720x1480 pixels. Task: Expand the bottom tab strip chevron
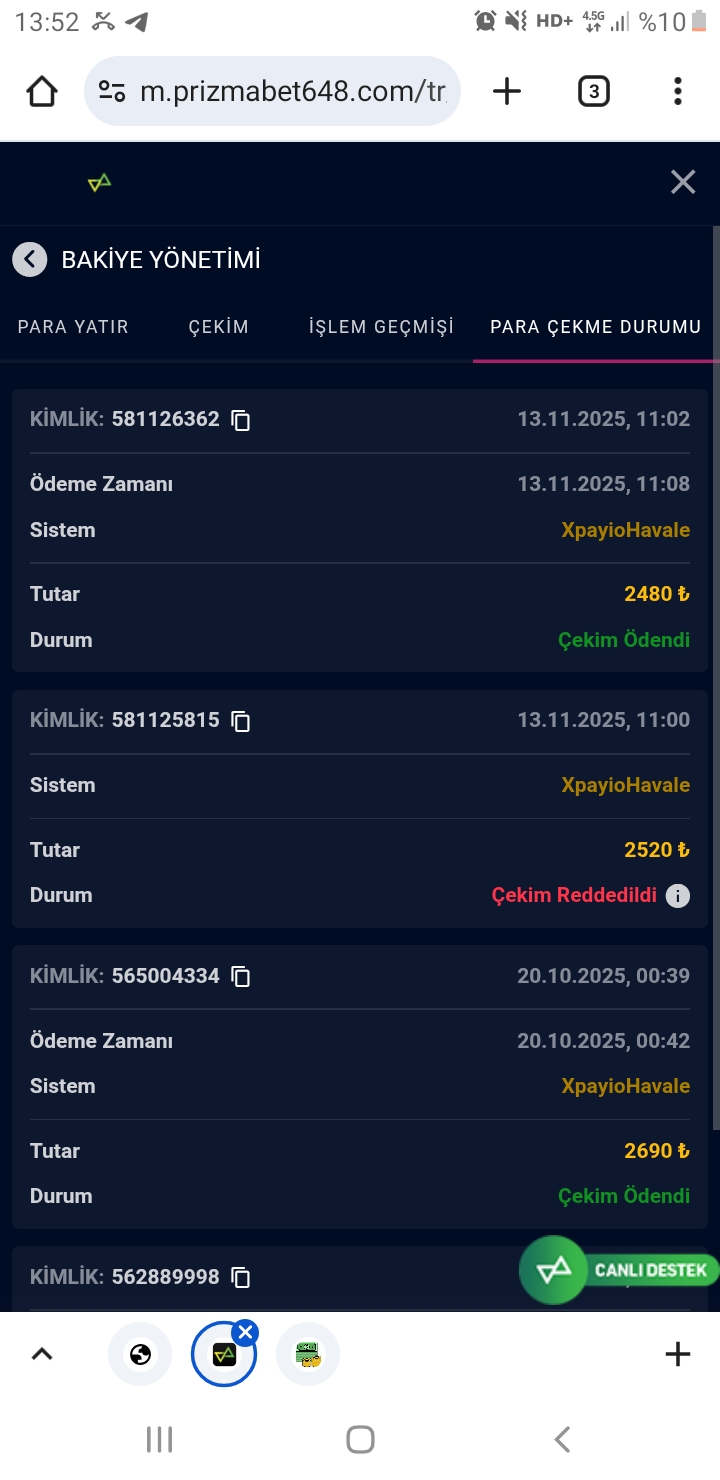[x=42, y=1355]
